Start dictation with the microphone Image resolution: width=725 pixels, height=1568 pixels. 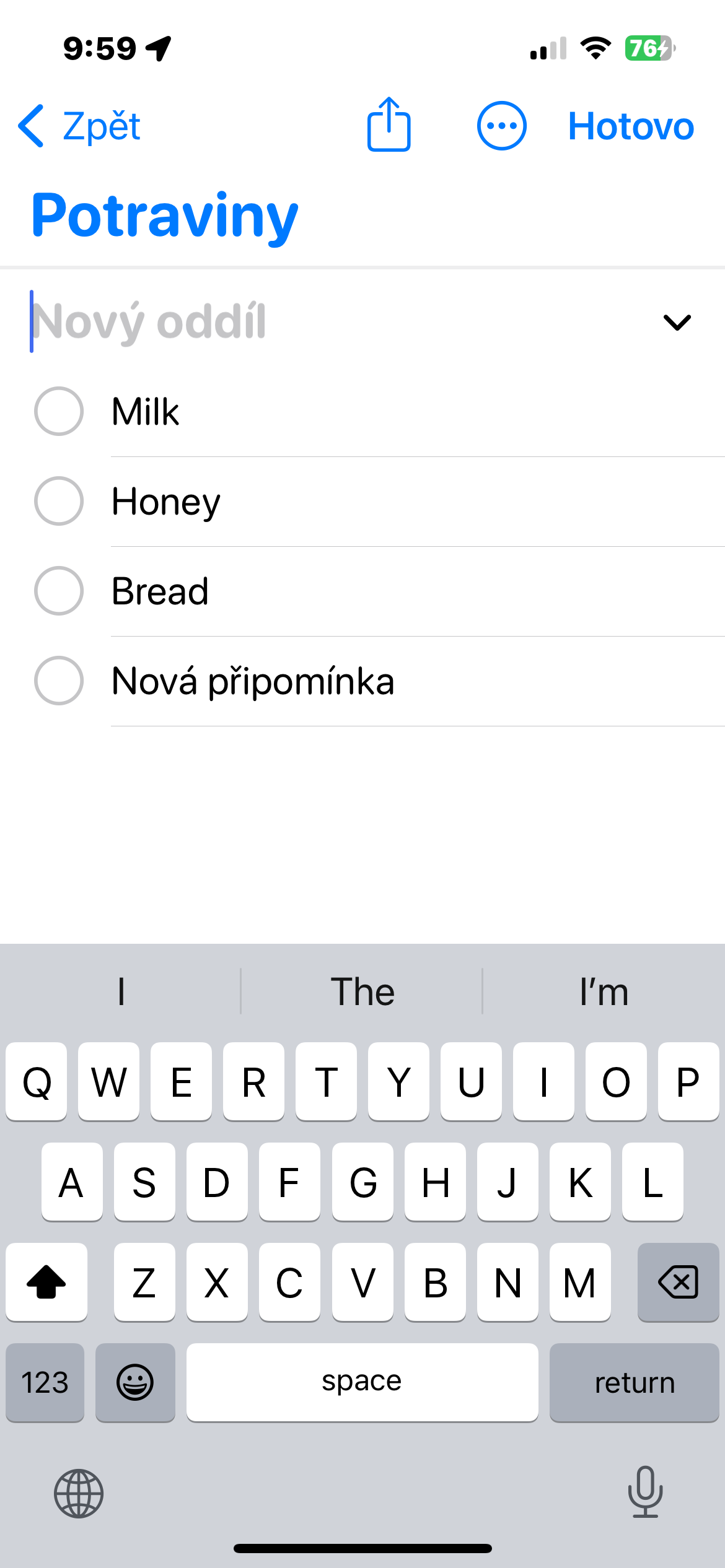pos(645,1492)
